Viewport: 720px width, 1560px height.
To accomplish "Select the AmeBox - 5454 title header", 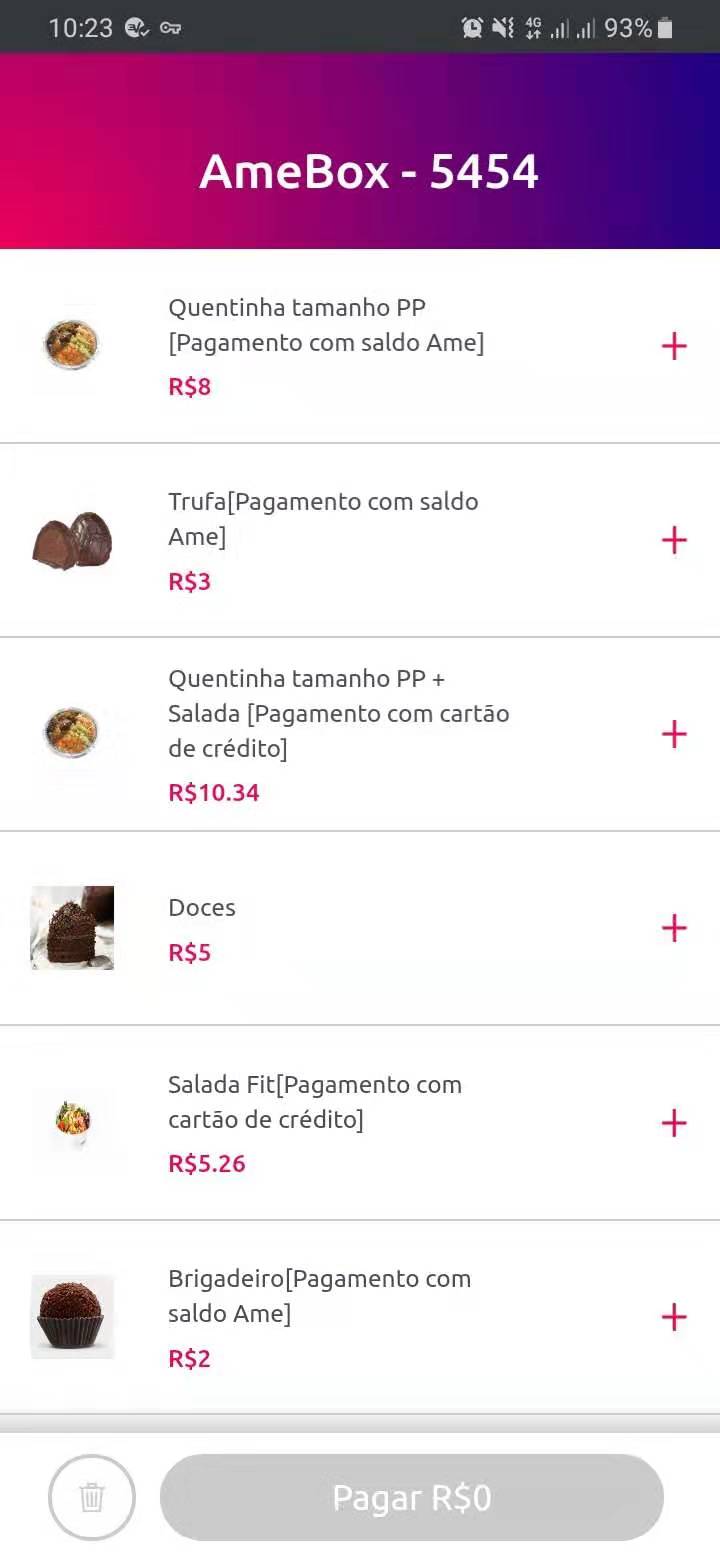I will [x=368, y=172].
